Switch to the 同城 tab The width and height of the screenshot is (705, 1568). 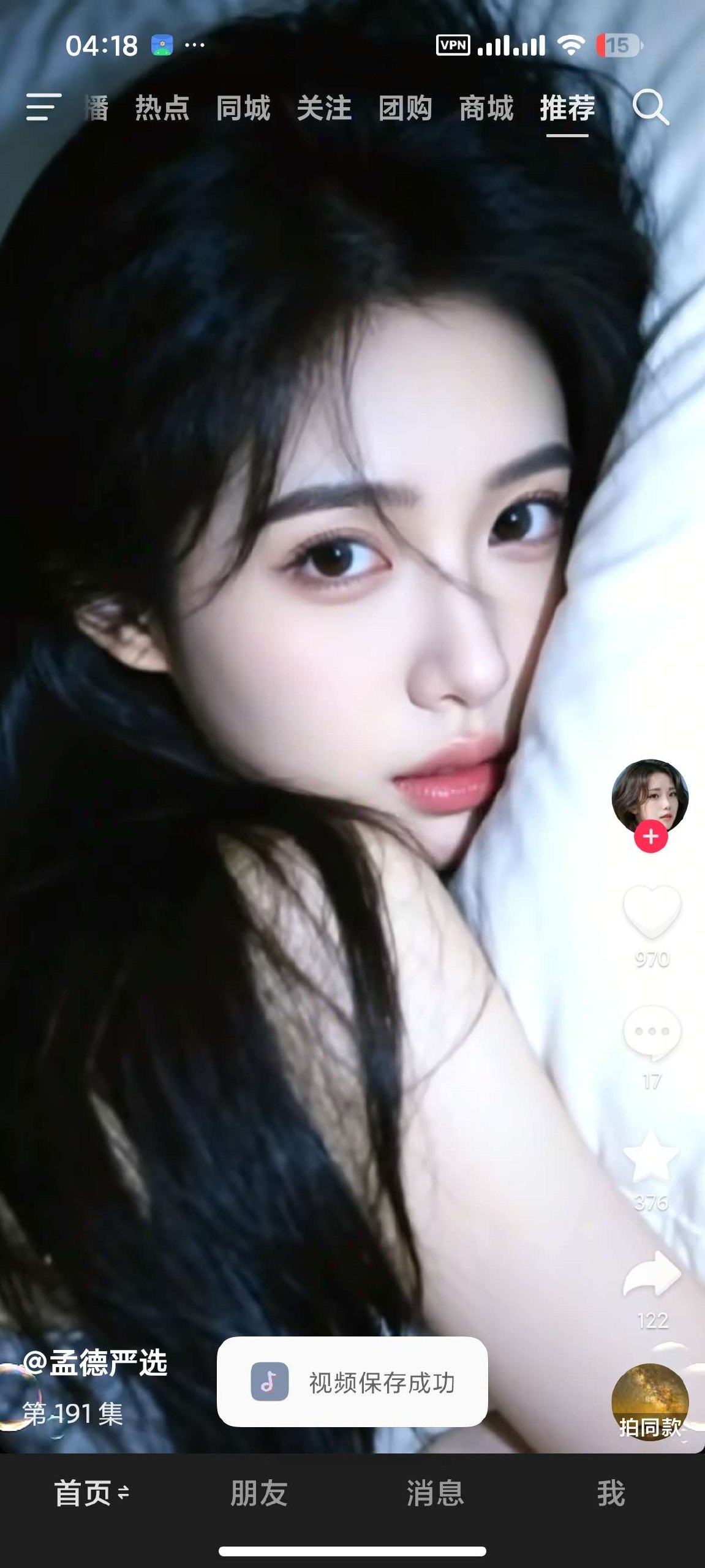coord(243,108)
